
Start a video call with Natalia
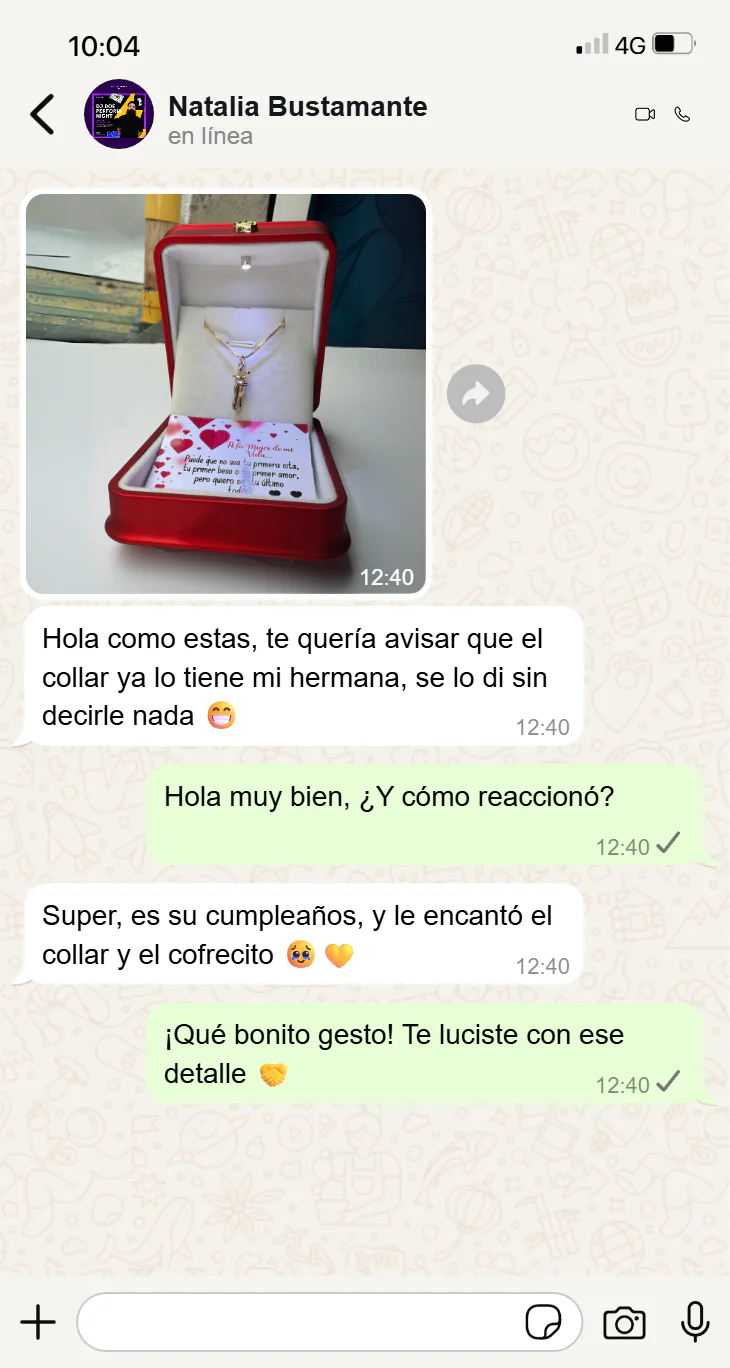[645, 114]
